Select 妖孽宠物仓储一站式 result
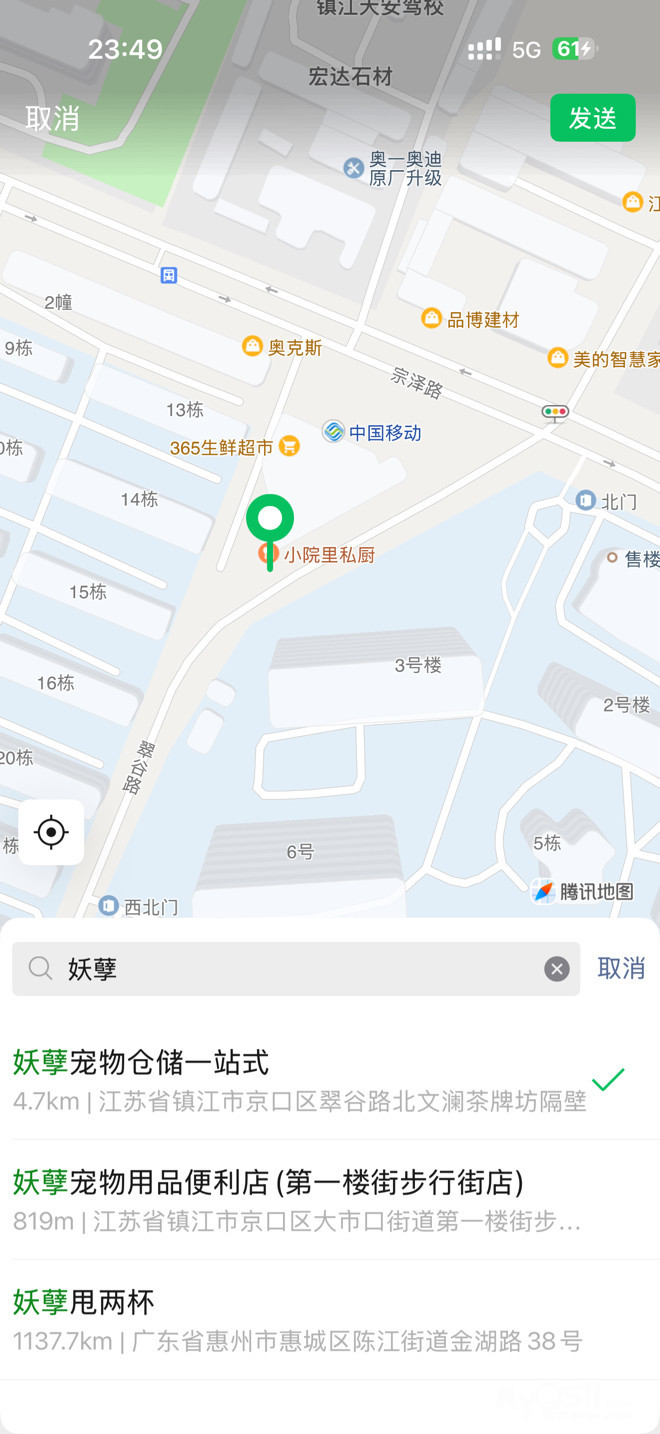The width and height of the screenshot is (660, 1434). pyautogui.click(x=300, y=1080)
